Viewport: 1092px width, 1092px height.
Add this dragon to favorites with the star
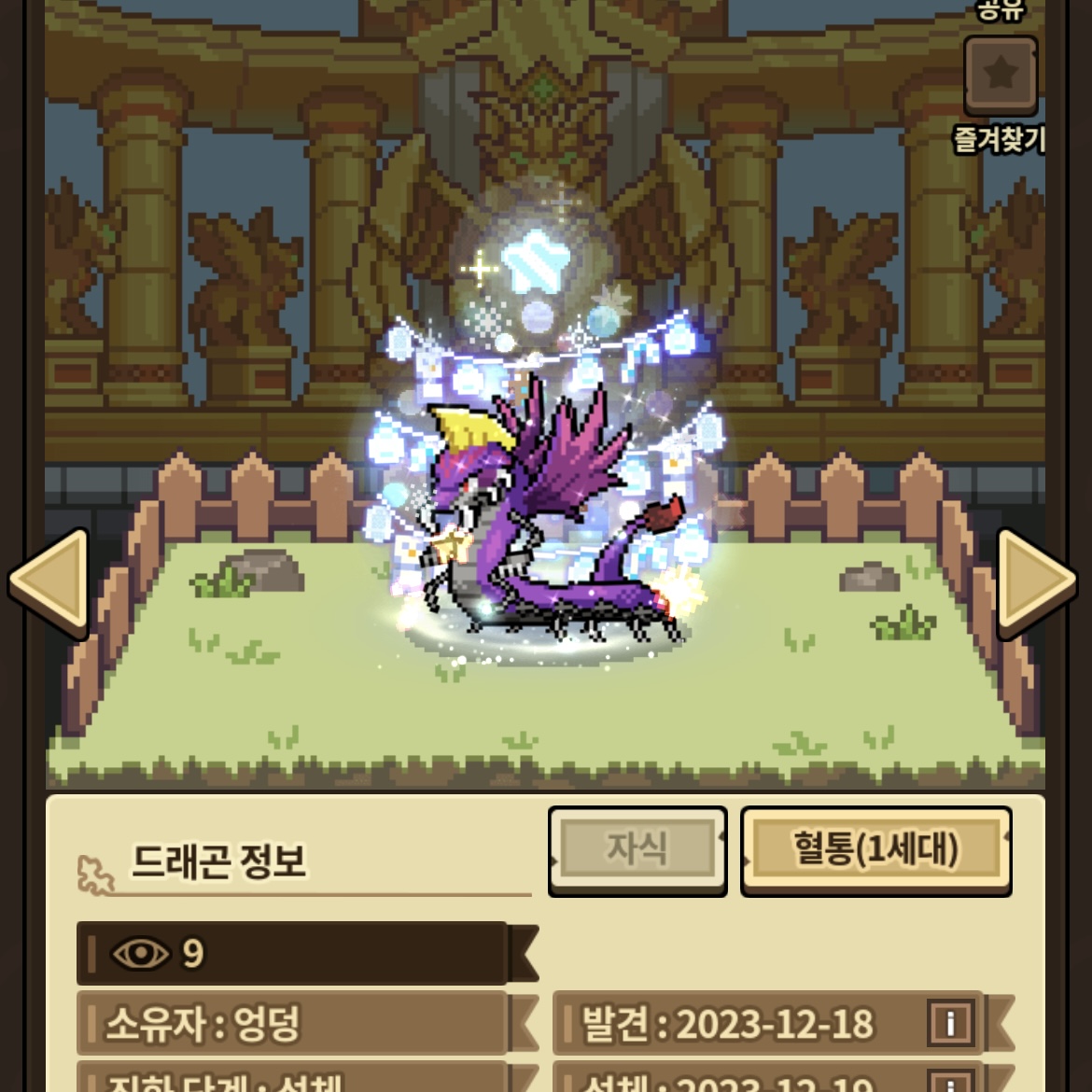click(1001, 76)
